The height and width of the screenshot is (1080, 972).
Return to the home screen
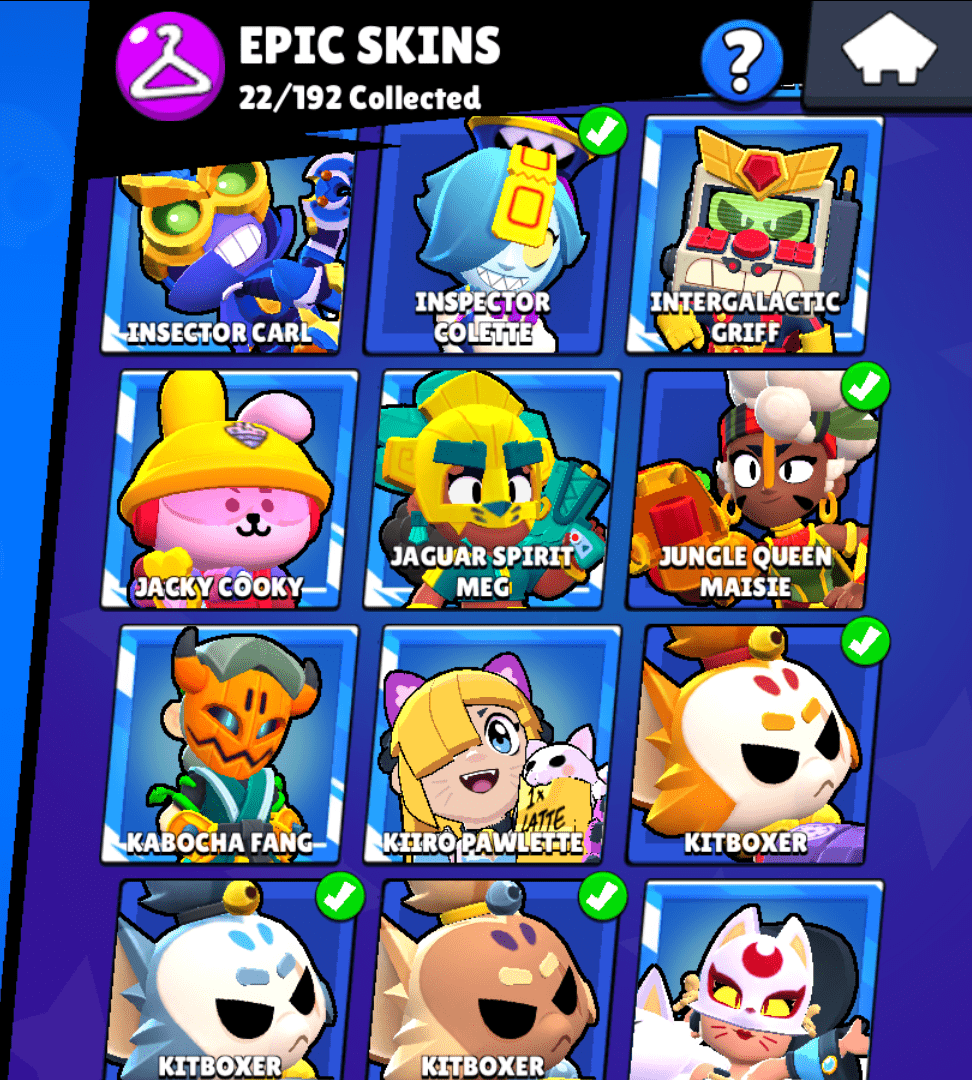(x=889, y=51)
